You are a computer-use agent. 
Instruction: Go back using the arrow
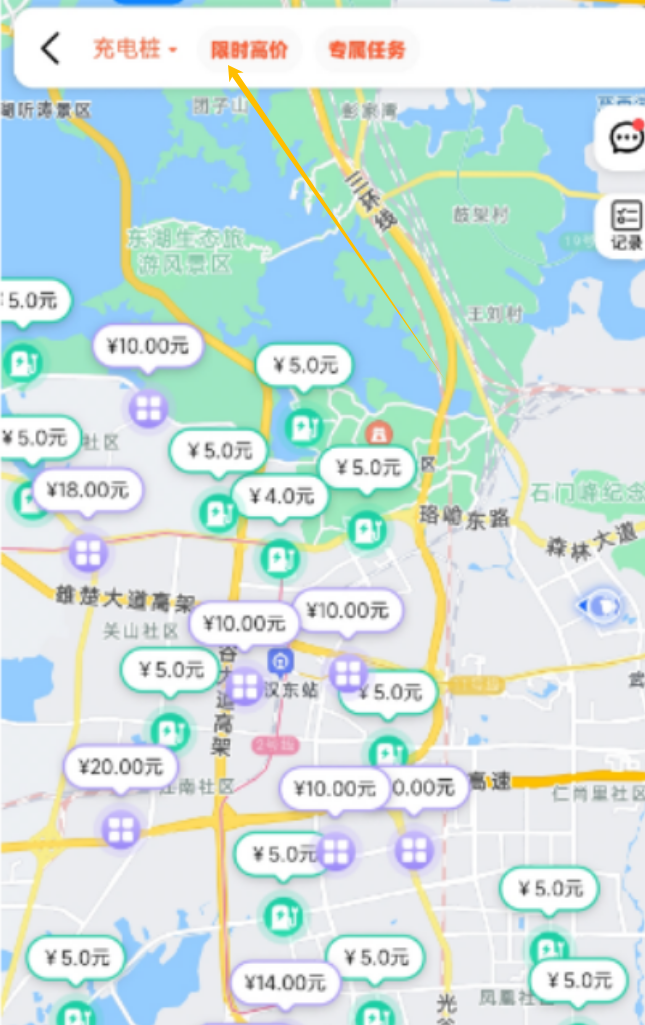pos(50,48)
